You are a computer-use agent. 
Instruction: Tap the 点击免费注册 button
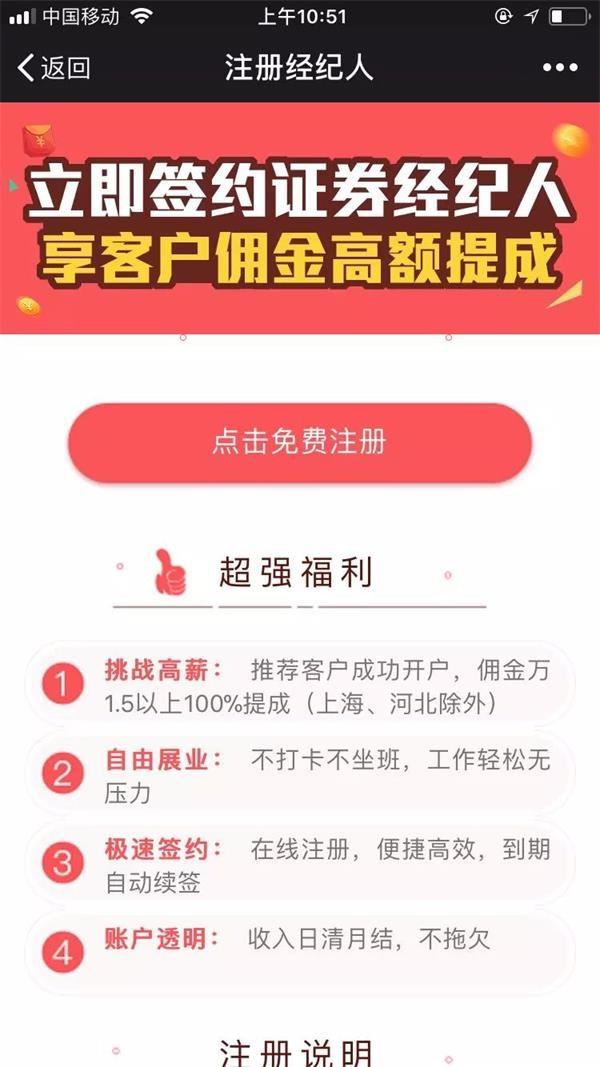point(299,443)
